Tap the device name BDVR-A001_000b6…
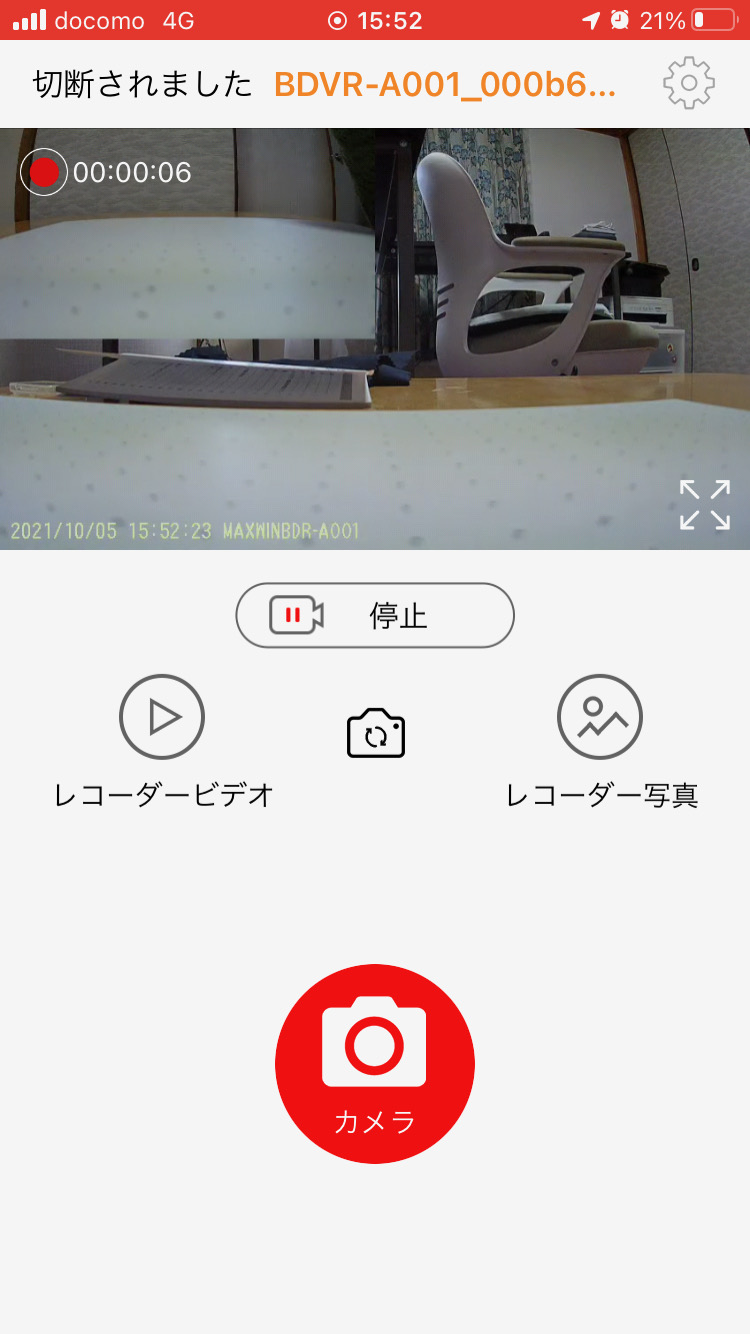750x1334 pixels. click(x=445, y=85)
